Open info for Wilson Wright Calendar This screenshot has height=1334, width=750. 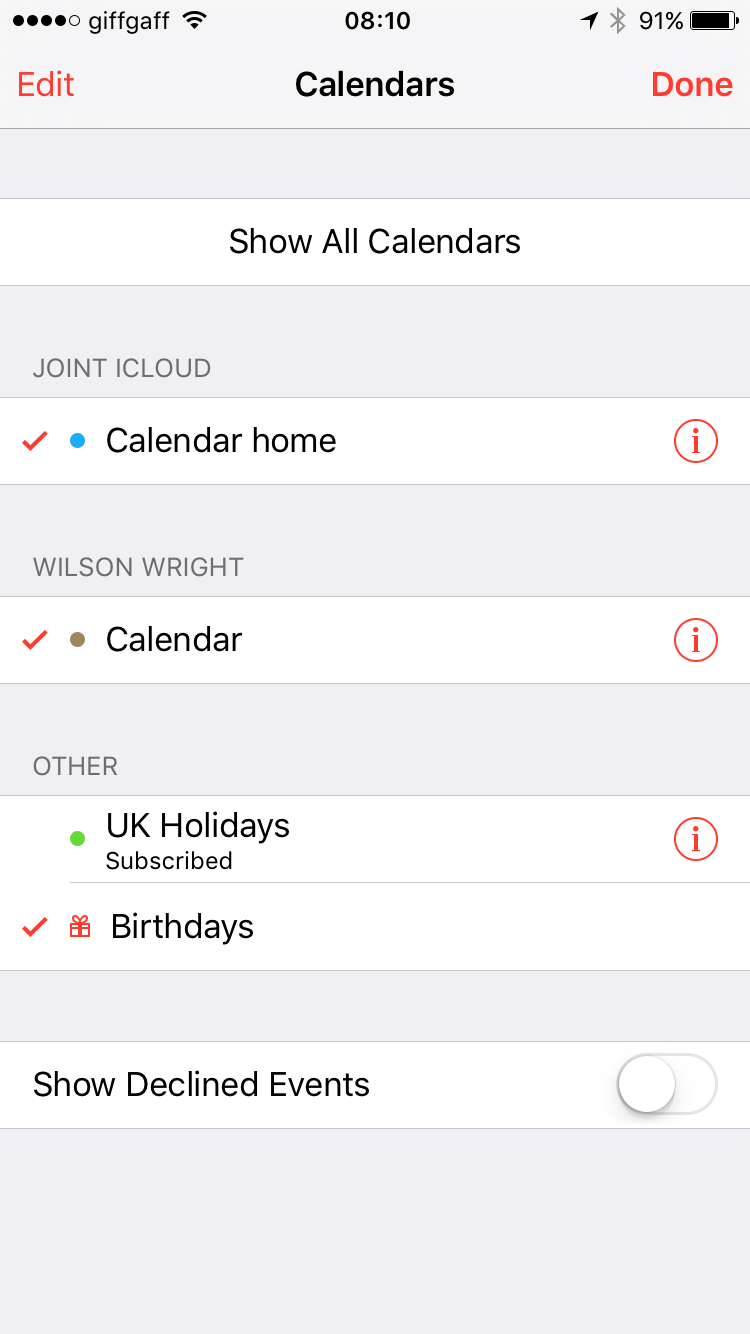coord(696,640)
